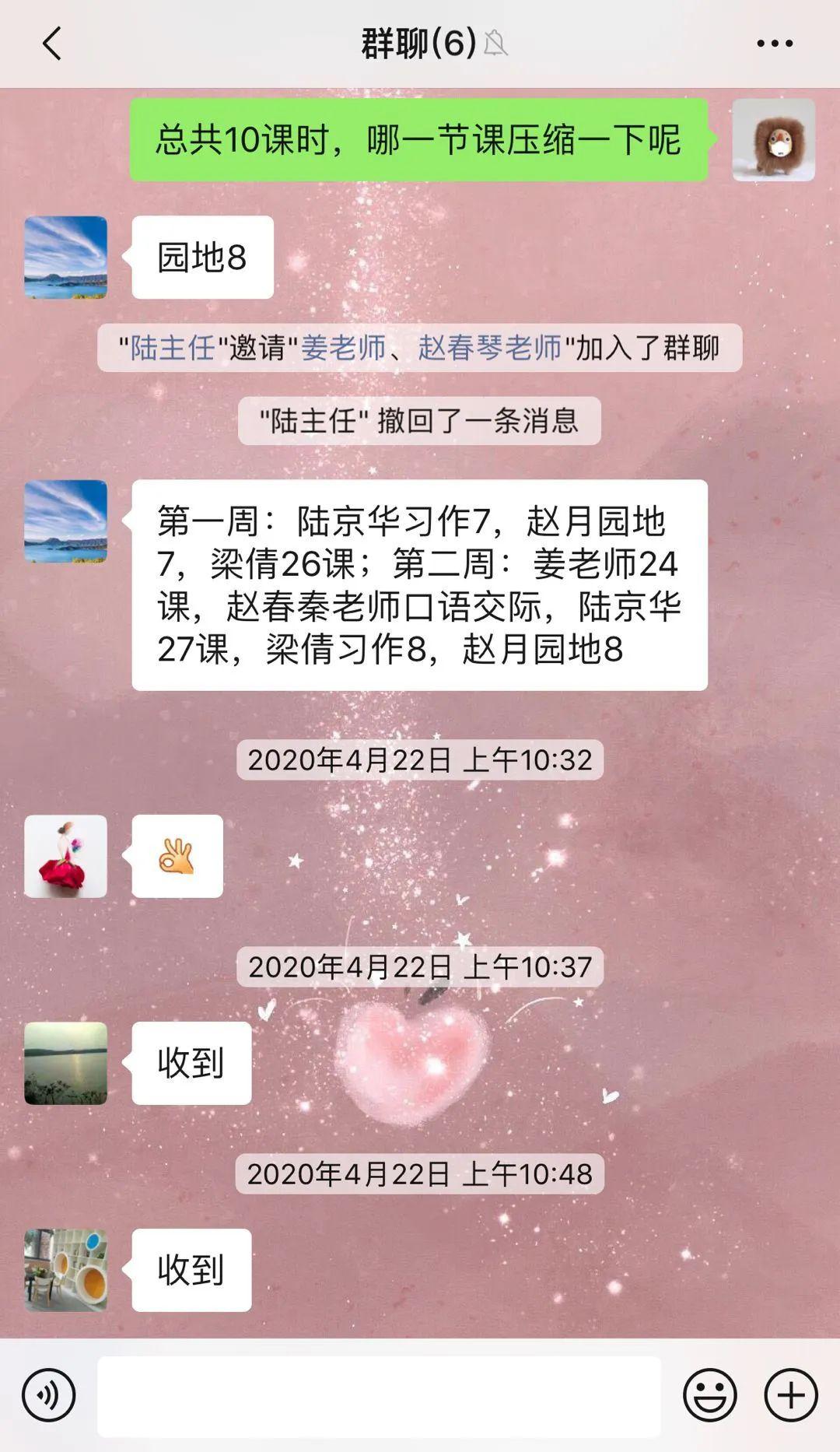Open my own lion avatar

[x=773, y=140]
